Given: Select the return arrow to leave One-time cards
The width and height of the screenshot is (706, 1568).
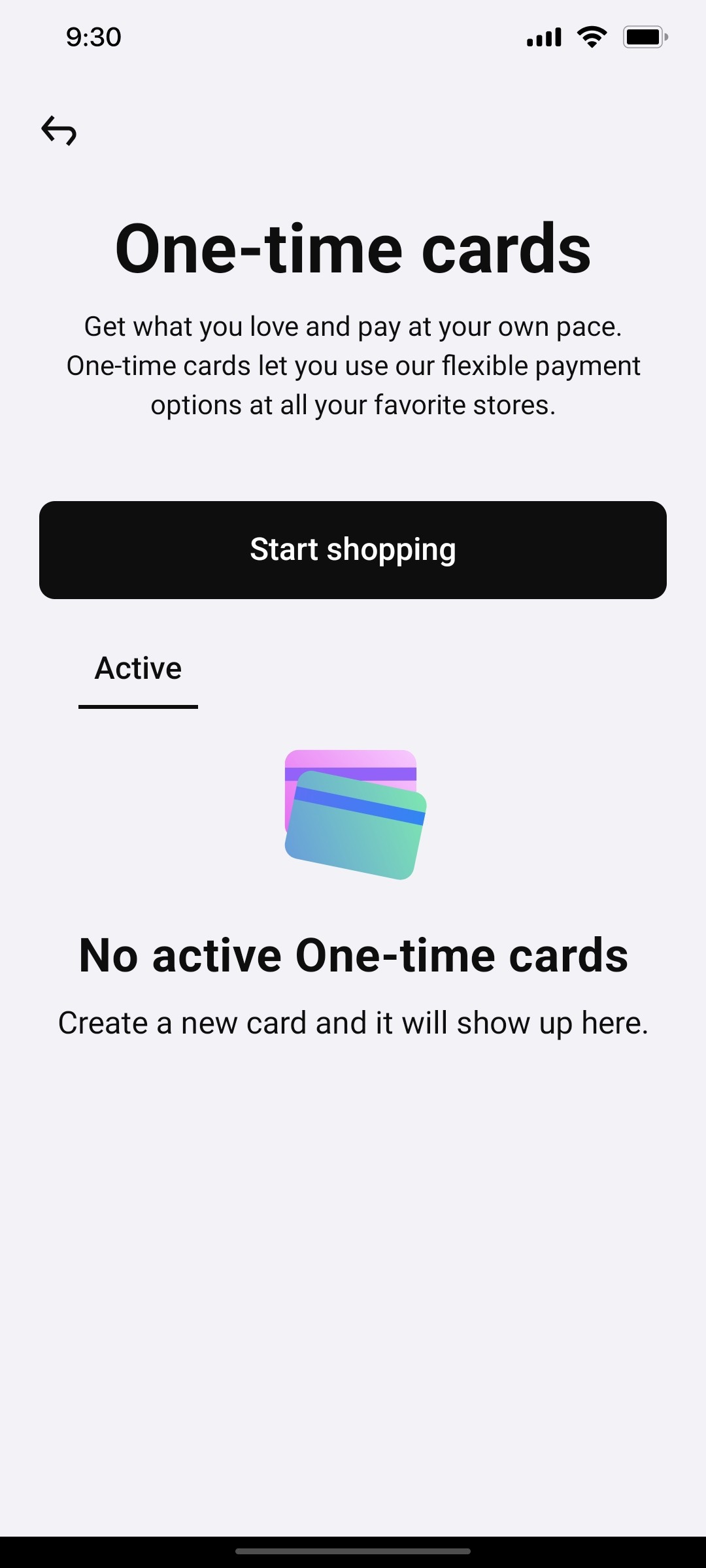Looking at the screenshot, I should (x=60, y=131).
